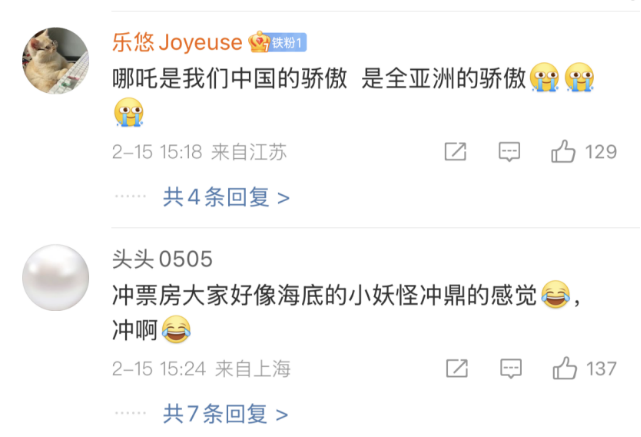Open the username 头头0505
Screen dimensions: 641x437
162,260
